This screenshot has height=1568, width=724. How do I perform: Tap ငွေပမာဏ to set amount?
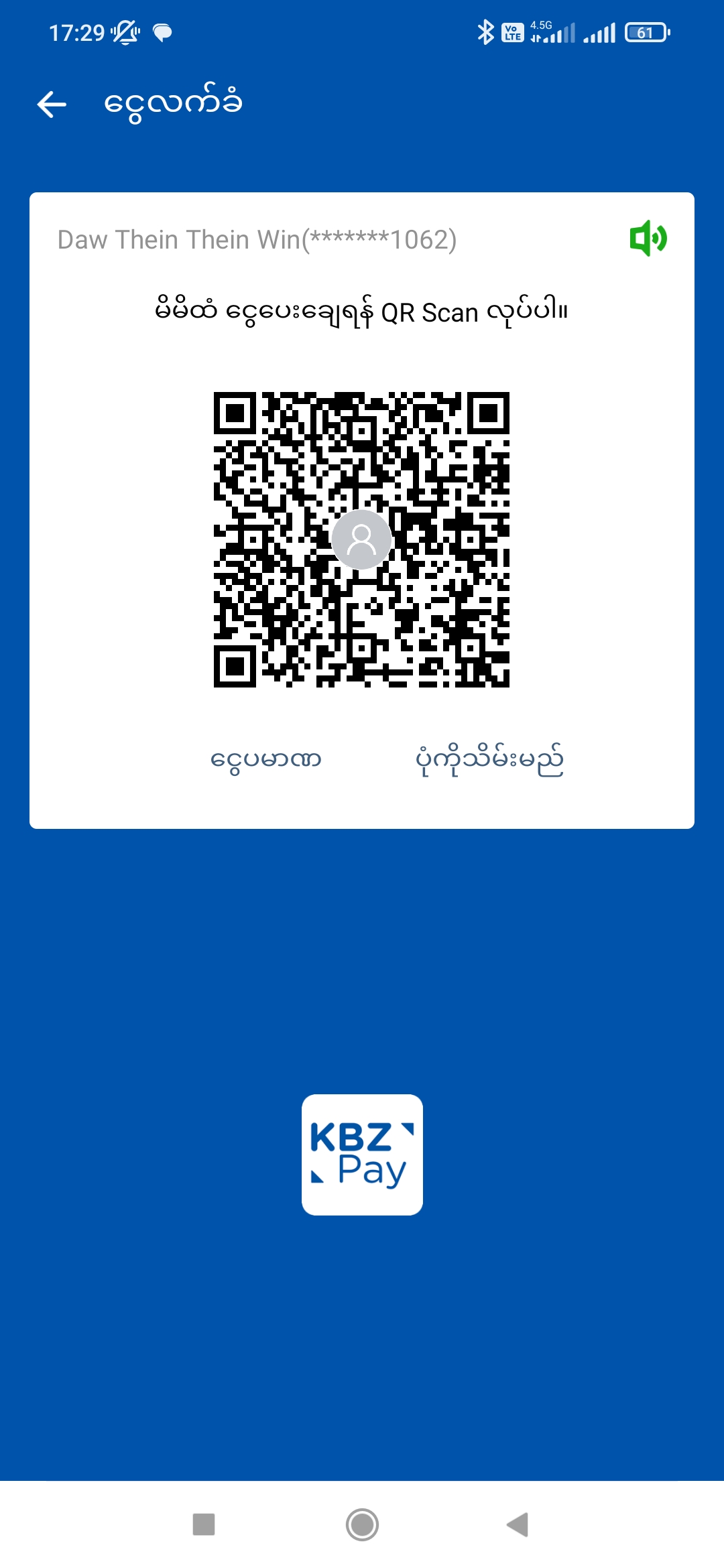[266, 760]
